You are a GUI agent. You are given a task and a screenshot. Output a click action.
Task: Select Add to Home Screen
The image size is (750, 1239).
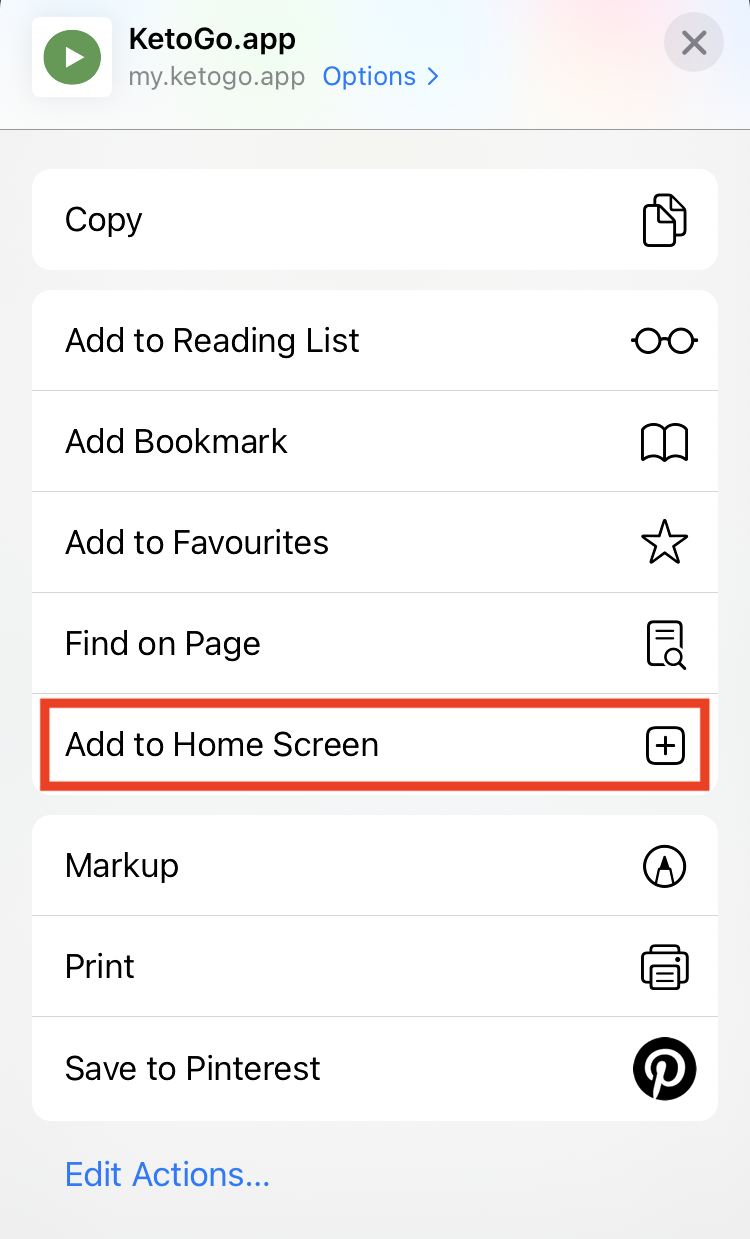[374, 745]
